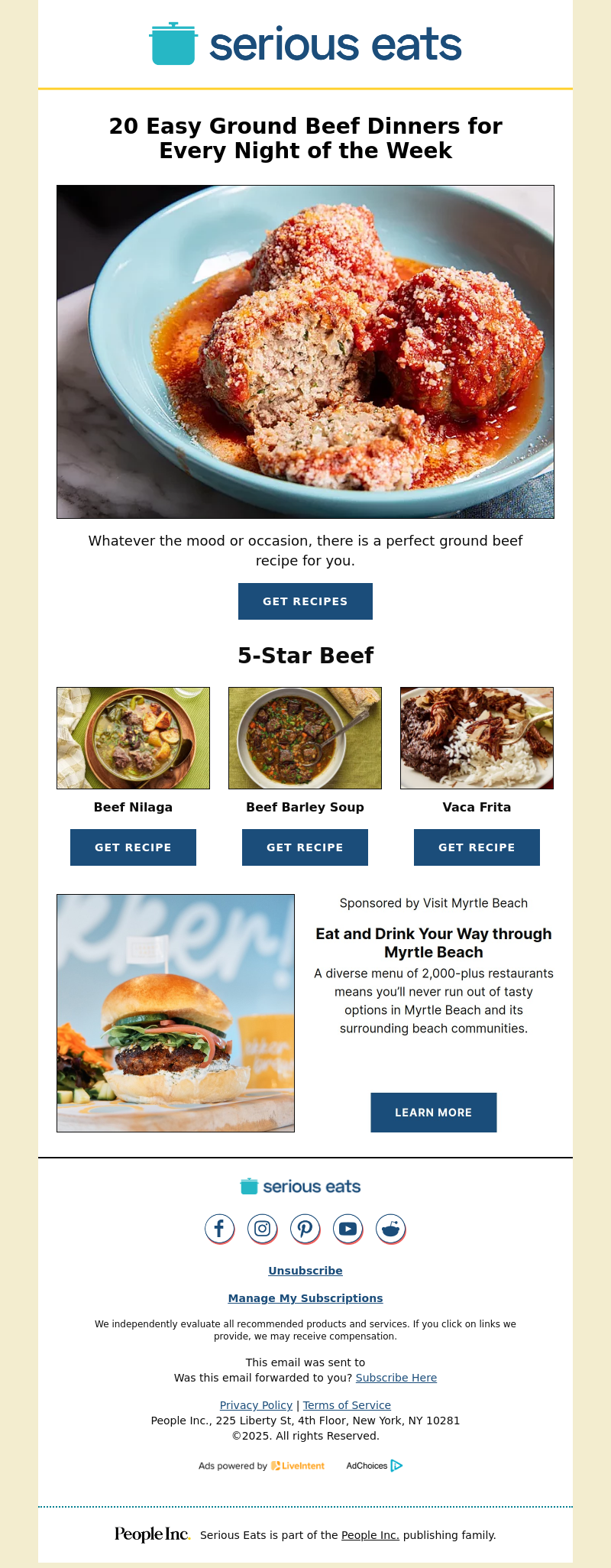Visit Serious Eats on Pinterest

[x=305, y=1229]
